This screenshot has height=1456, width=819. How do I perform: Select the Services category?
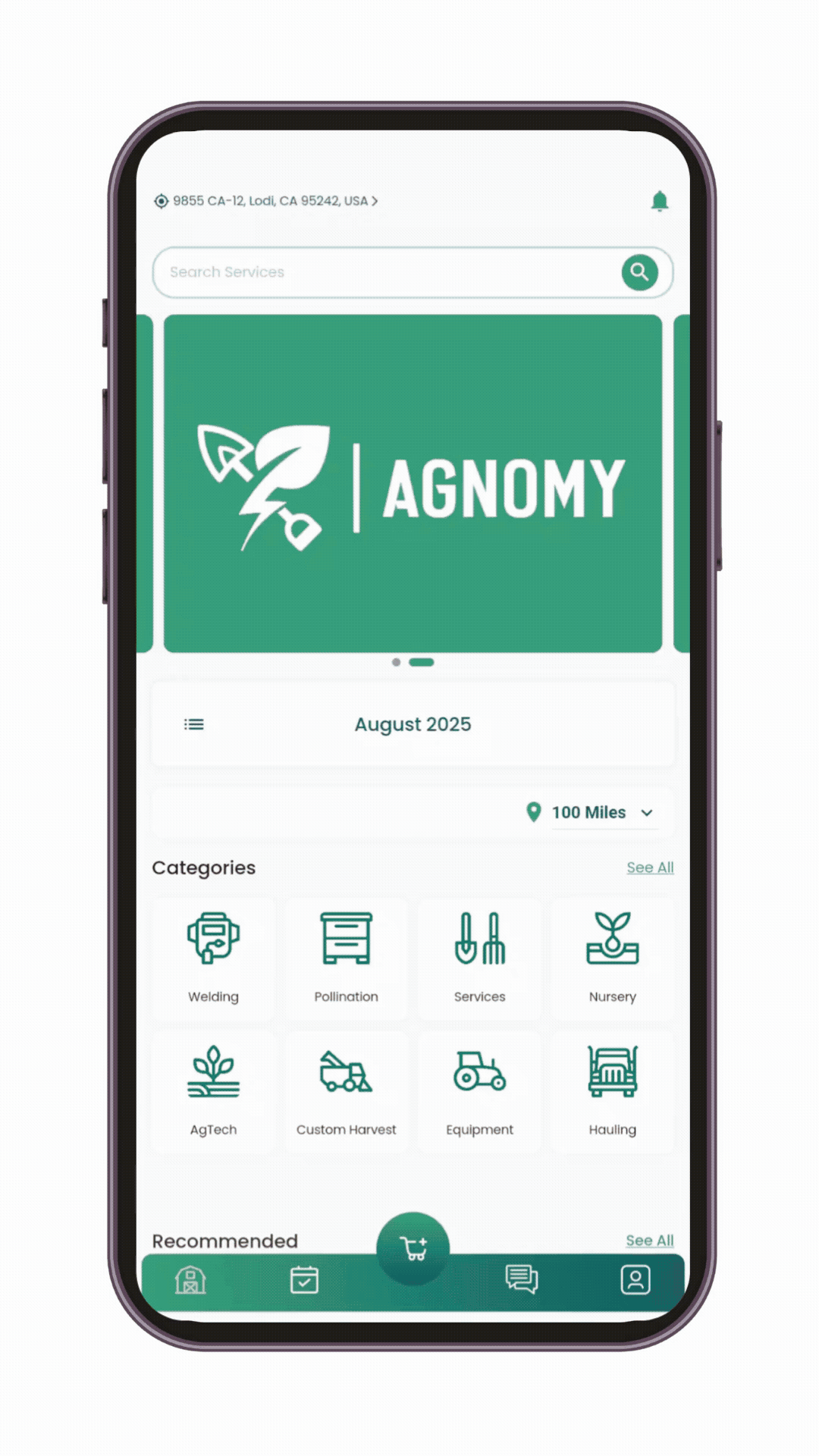[479, 959]
